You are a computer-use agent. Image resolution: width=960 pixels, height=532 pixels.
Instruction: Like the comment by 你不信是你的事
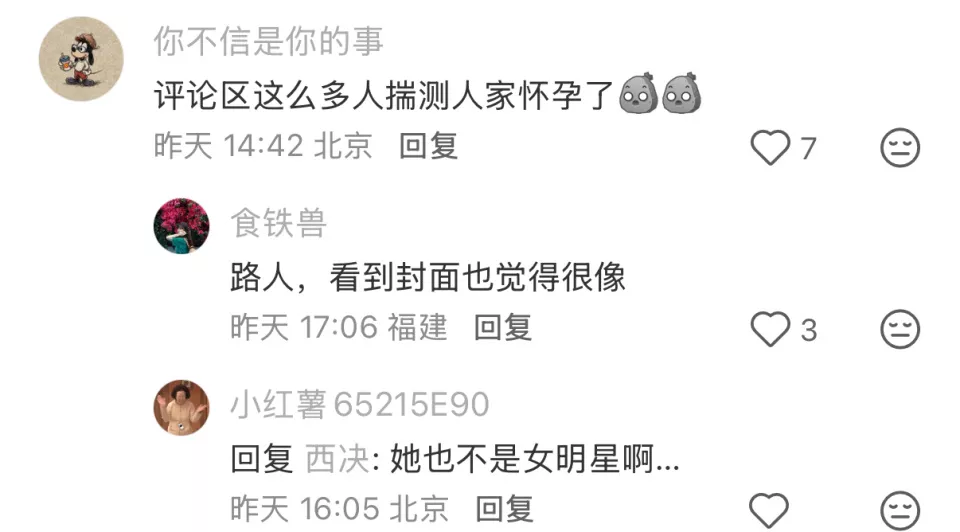(771, 149)
